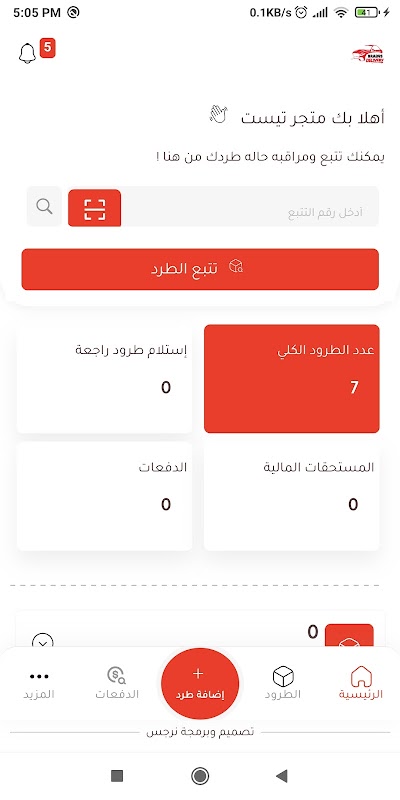Tap the system home button

[200, 776]
